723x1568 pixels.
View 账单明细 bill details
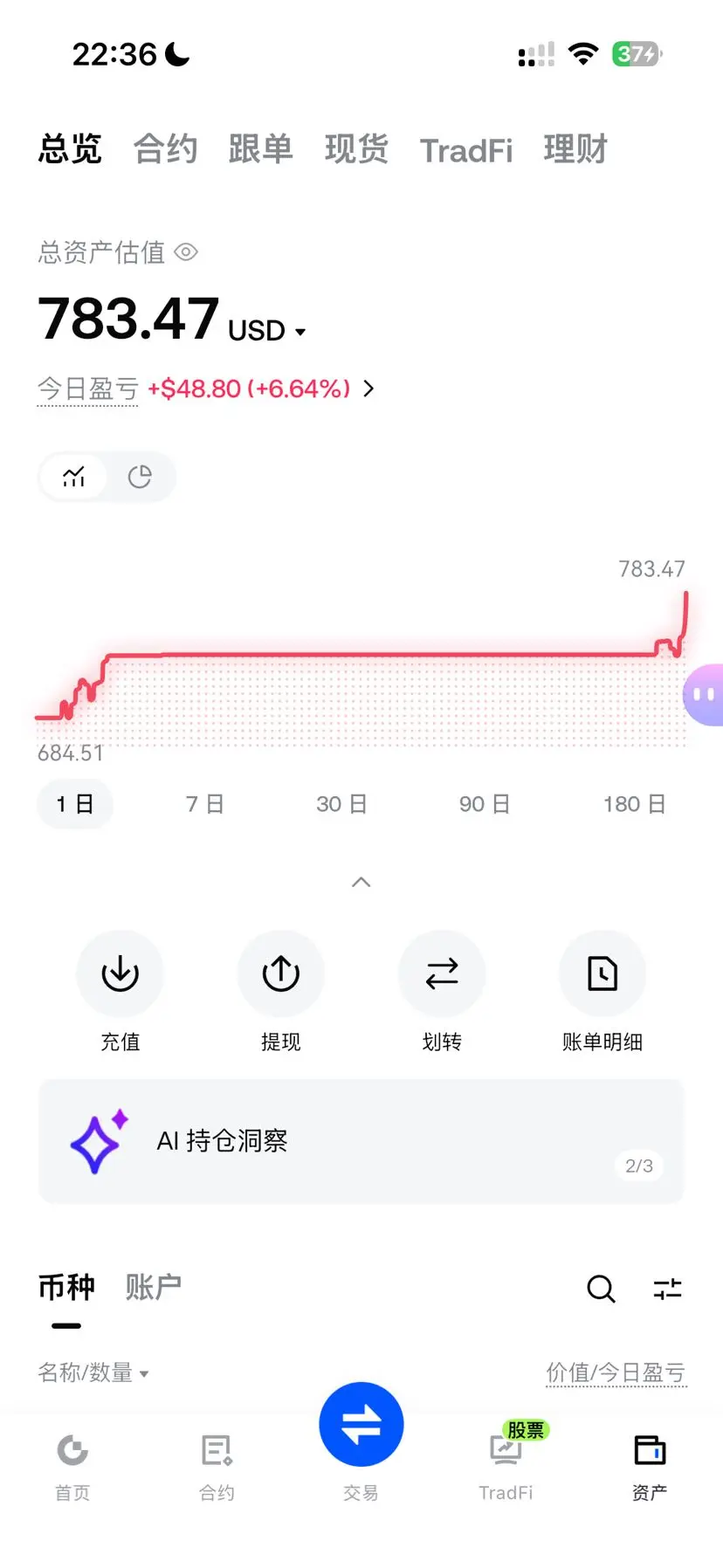tap(602, 993)
